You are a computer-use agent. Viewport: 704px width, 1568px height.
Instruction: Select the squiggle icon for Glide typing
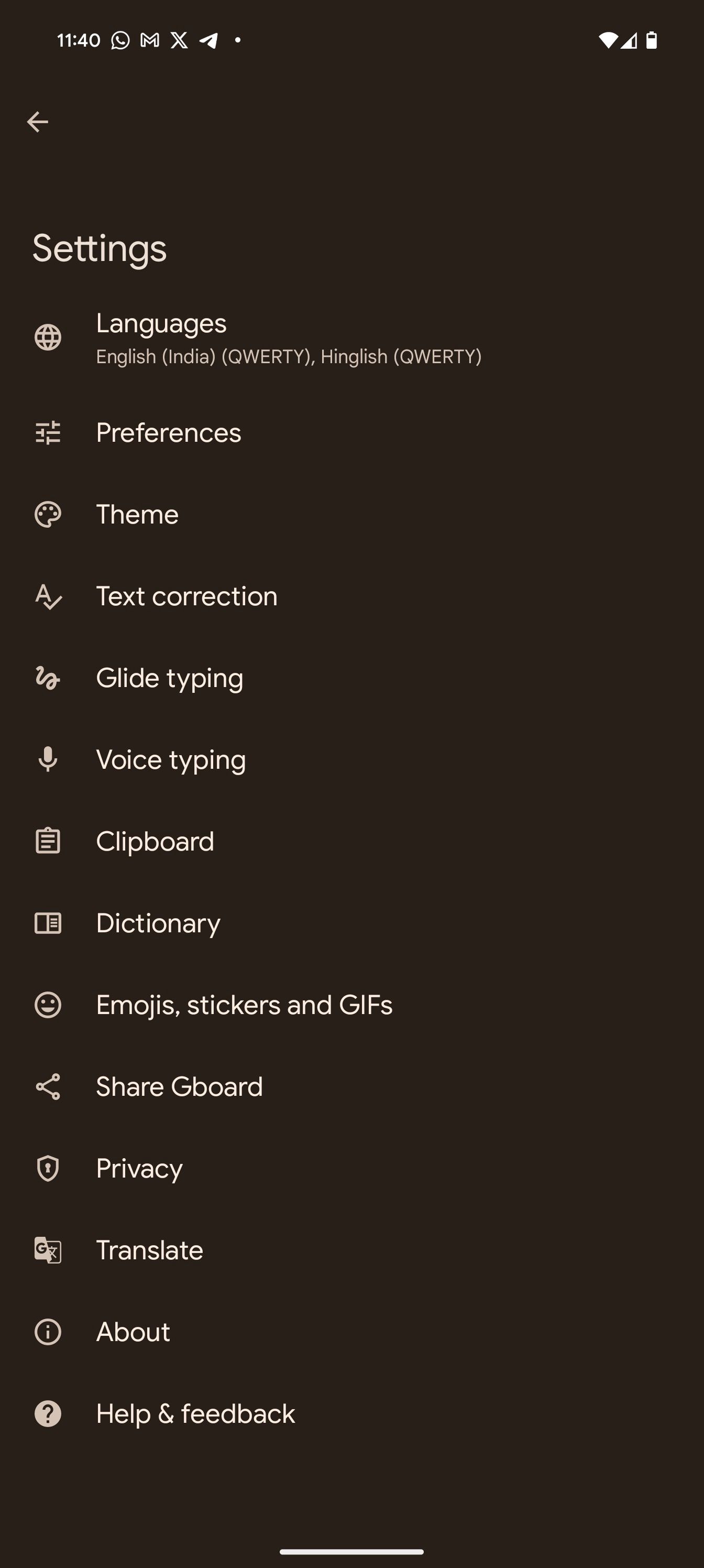pos(49,678)
